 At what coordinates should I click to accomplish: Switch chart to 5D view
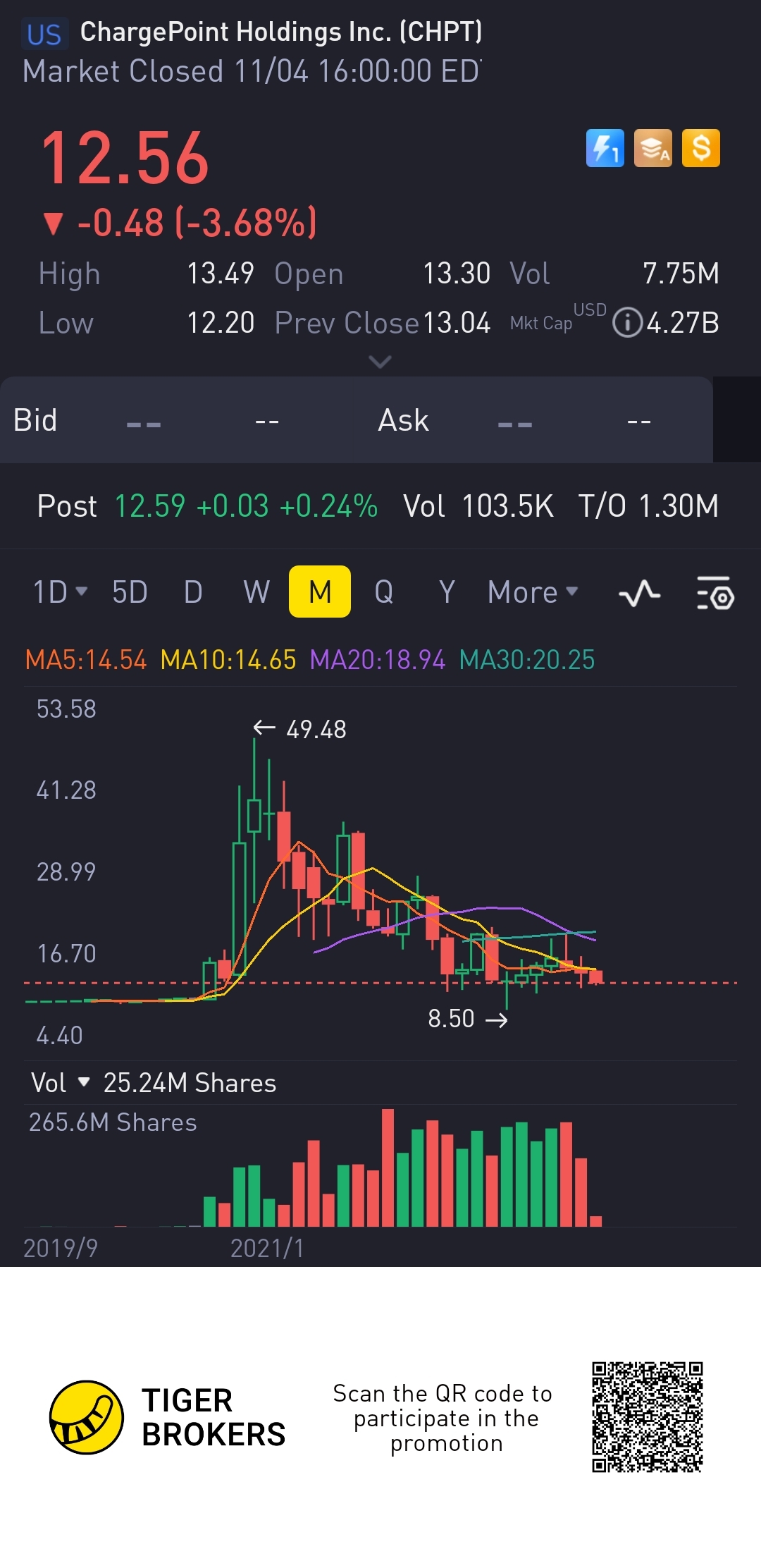(130, 592)
